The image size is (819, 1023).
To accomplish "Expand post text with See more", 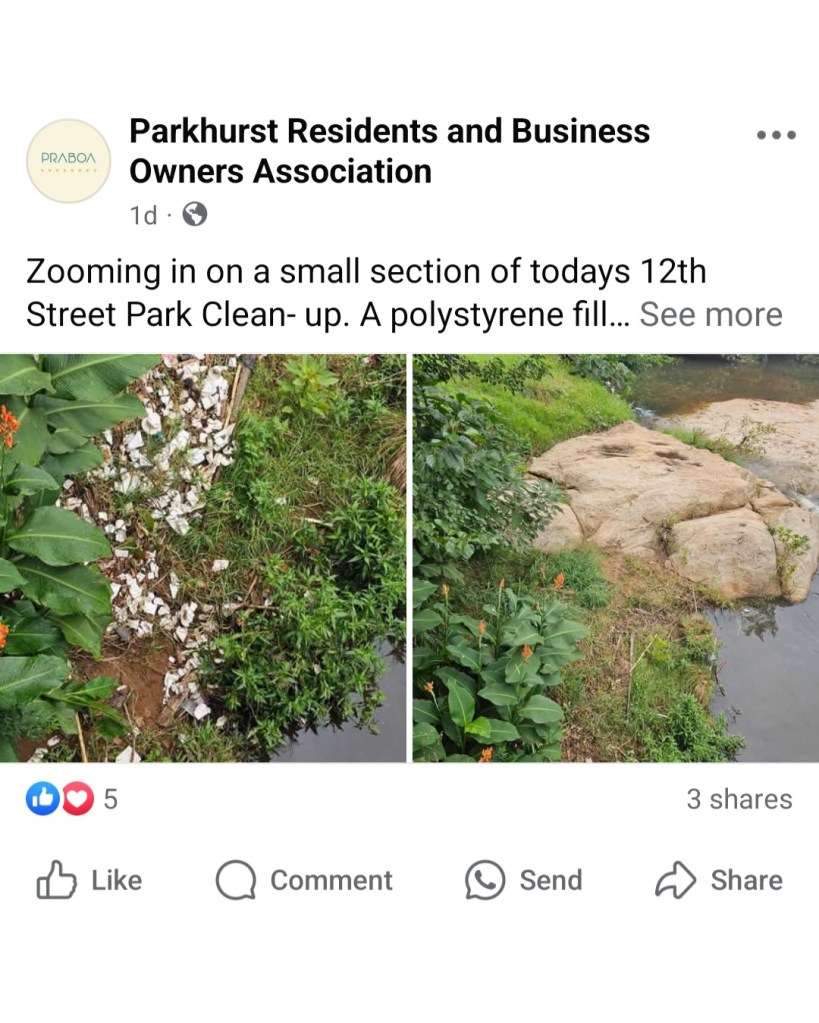I will click(x=711, y=314).
